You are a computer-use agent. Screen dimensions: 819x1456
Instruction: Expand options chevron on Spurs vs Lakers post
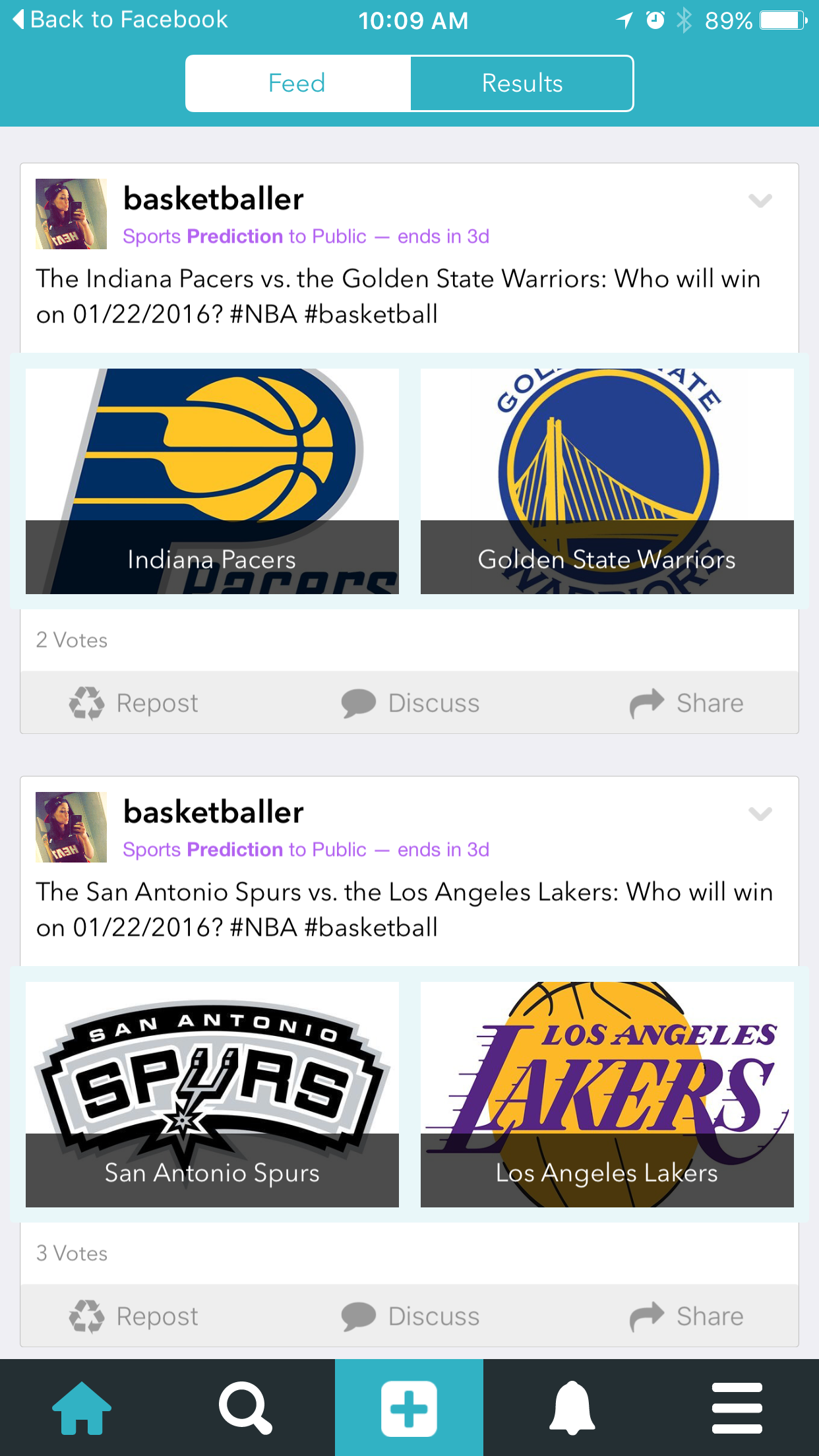tap(760, 814)
